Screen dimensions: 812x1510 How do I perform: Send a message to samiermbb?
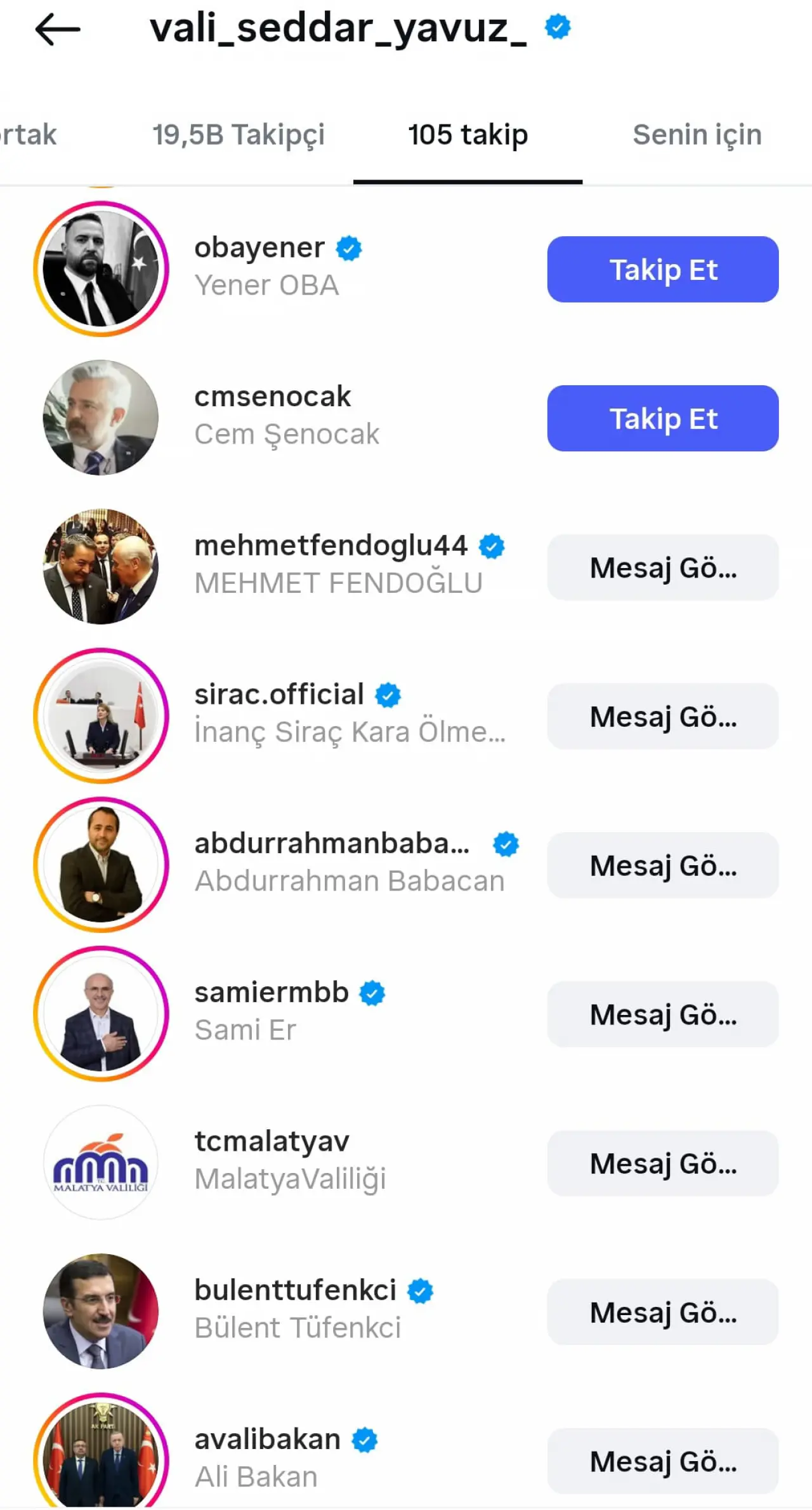pyautogui.click(x=662, y=1015)
